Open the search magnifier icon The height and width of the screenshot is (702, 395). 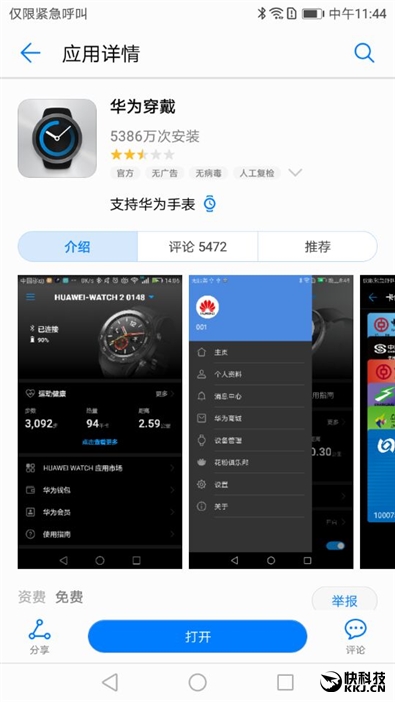pyautogui.click(x=364, y=53)
